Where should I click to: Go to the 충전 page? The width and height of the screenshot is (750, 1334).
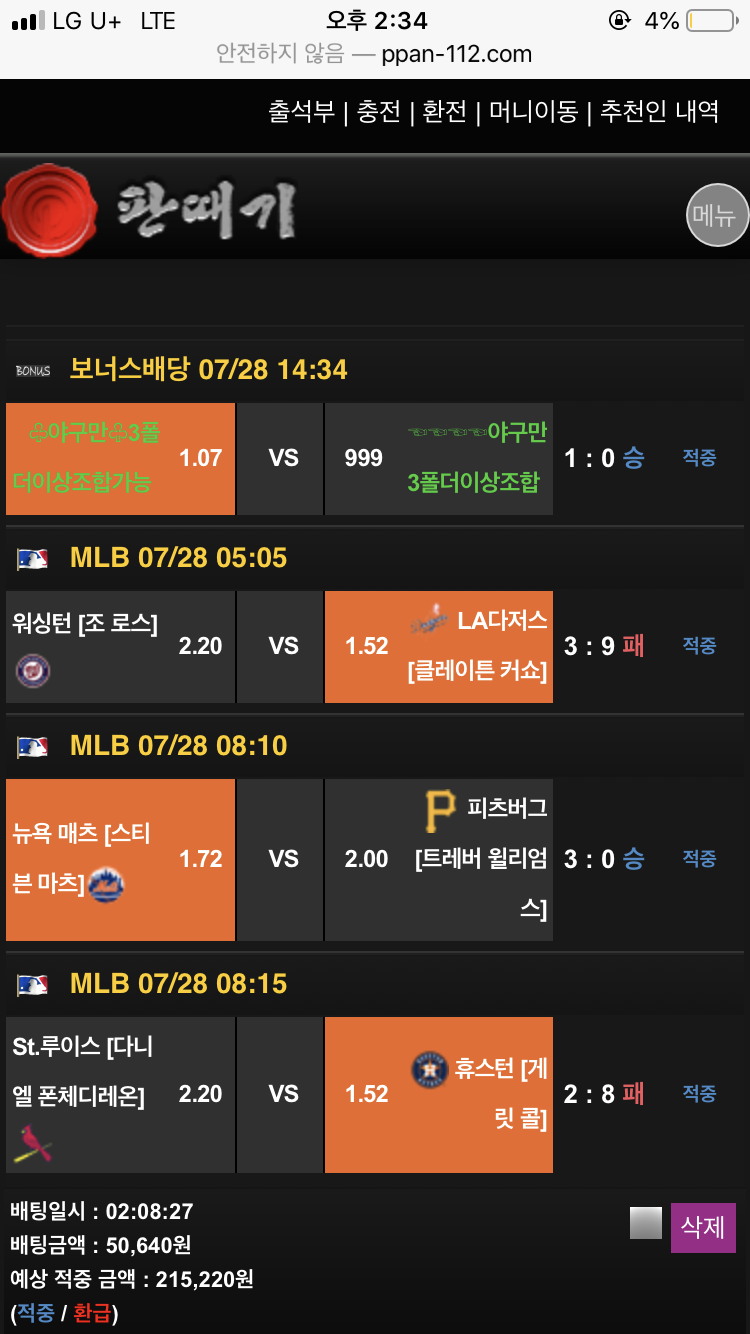[379, 112]
